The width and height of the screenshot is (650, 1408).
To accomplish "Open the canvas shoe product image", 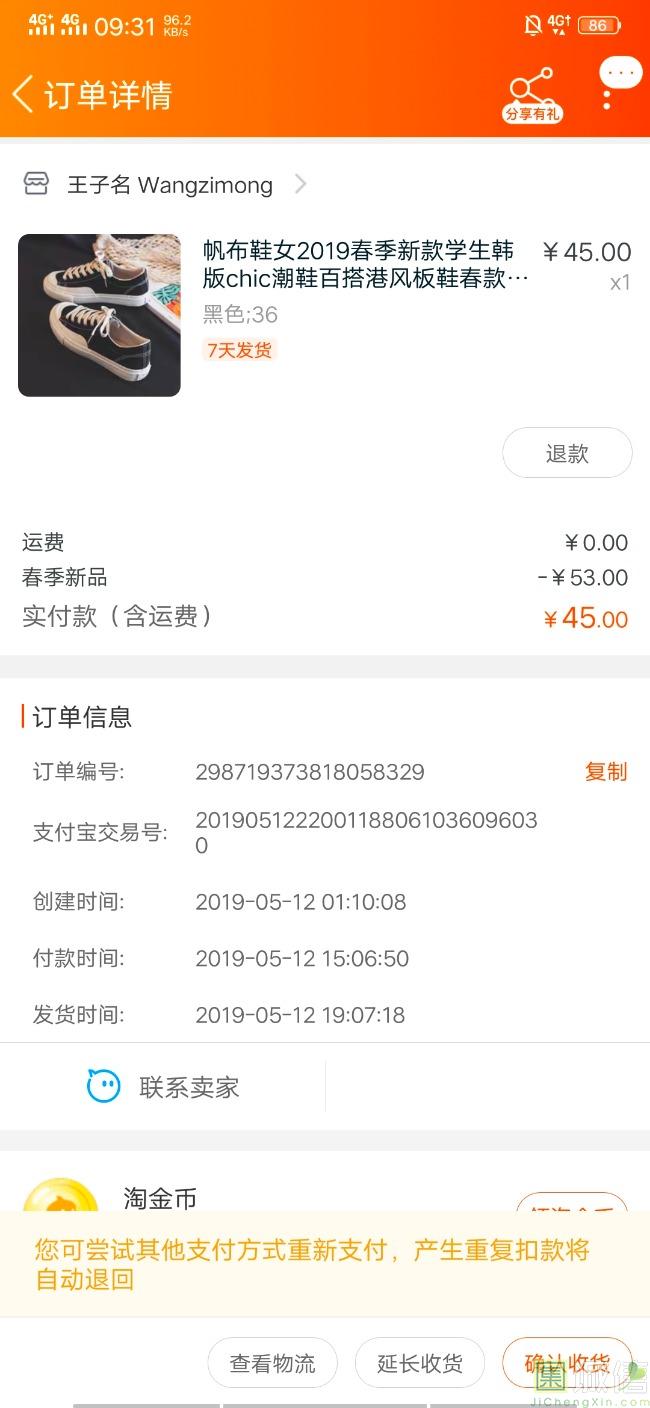I will coord(99,315).
